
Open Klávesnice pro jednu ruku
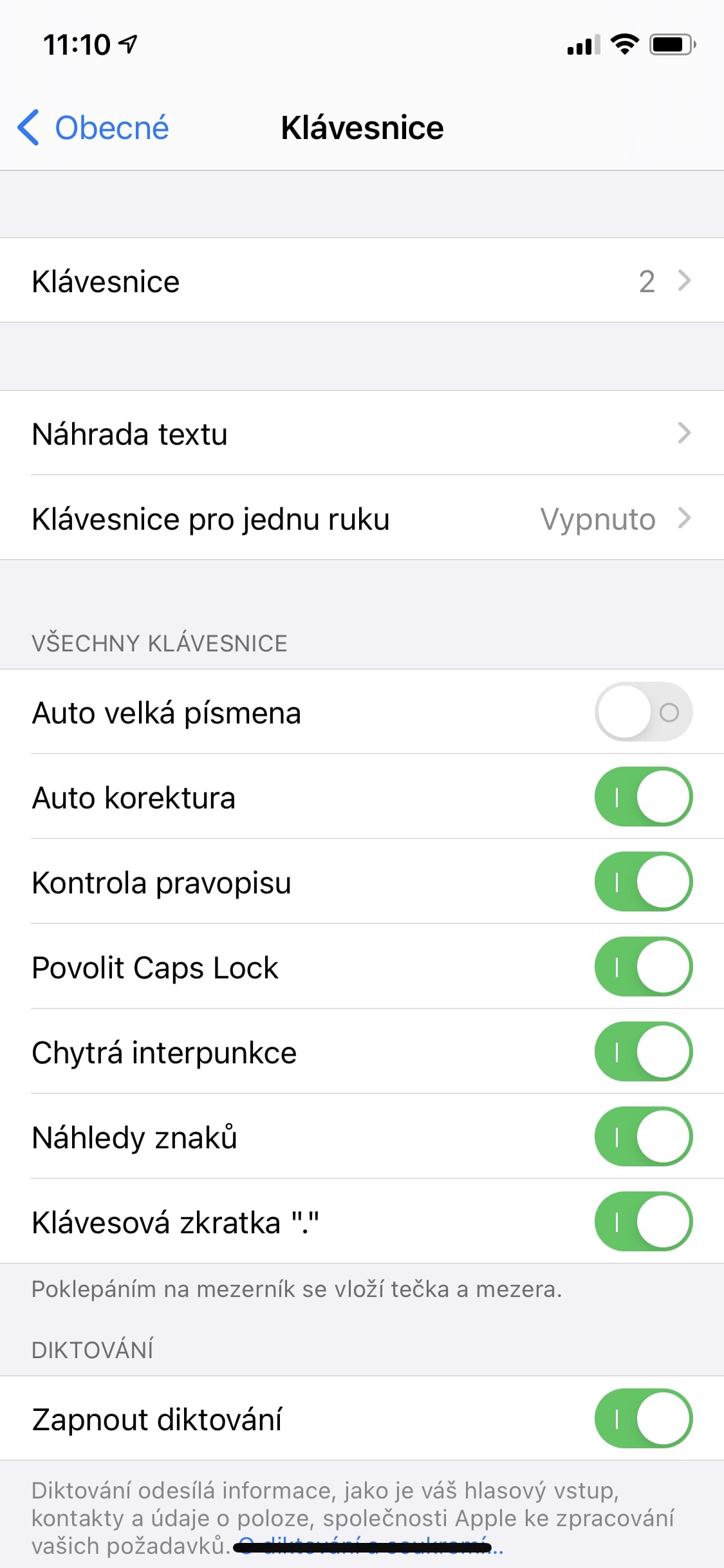(x=362, y=518)
